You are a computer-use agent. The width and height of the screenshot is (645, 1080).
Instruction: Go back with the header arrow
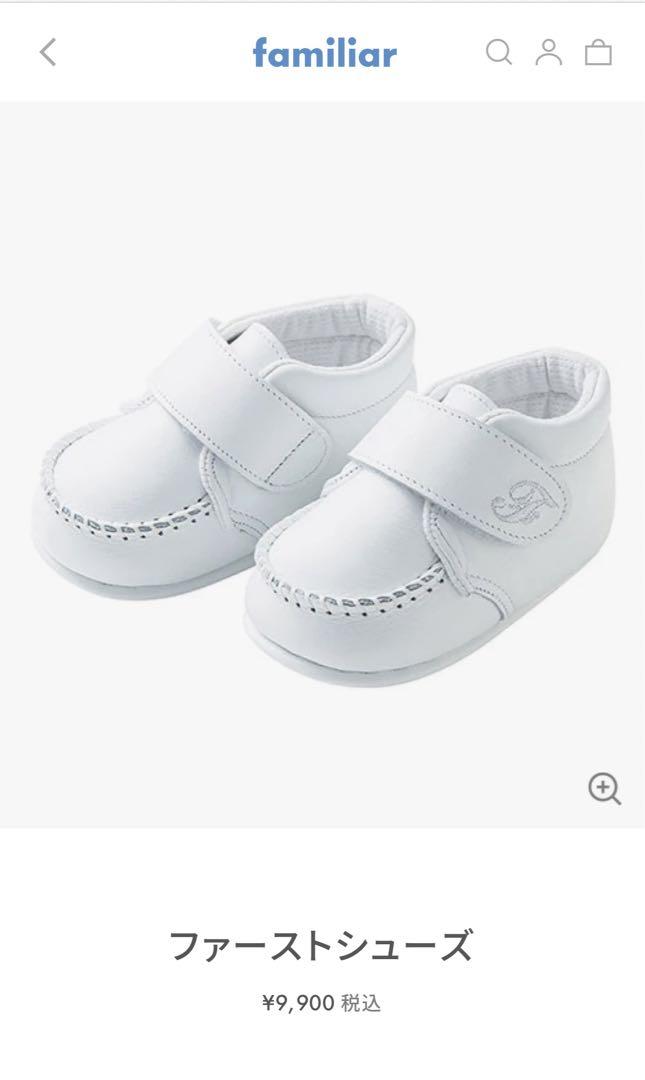click(48, 52)
